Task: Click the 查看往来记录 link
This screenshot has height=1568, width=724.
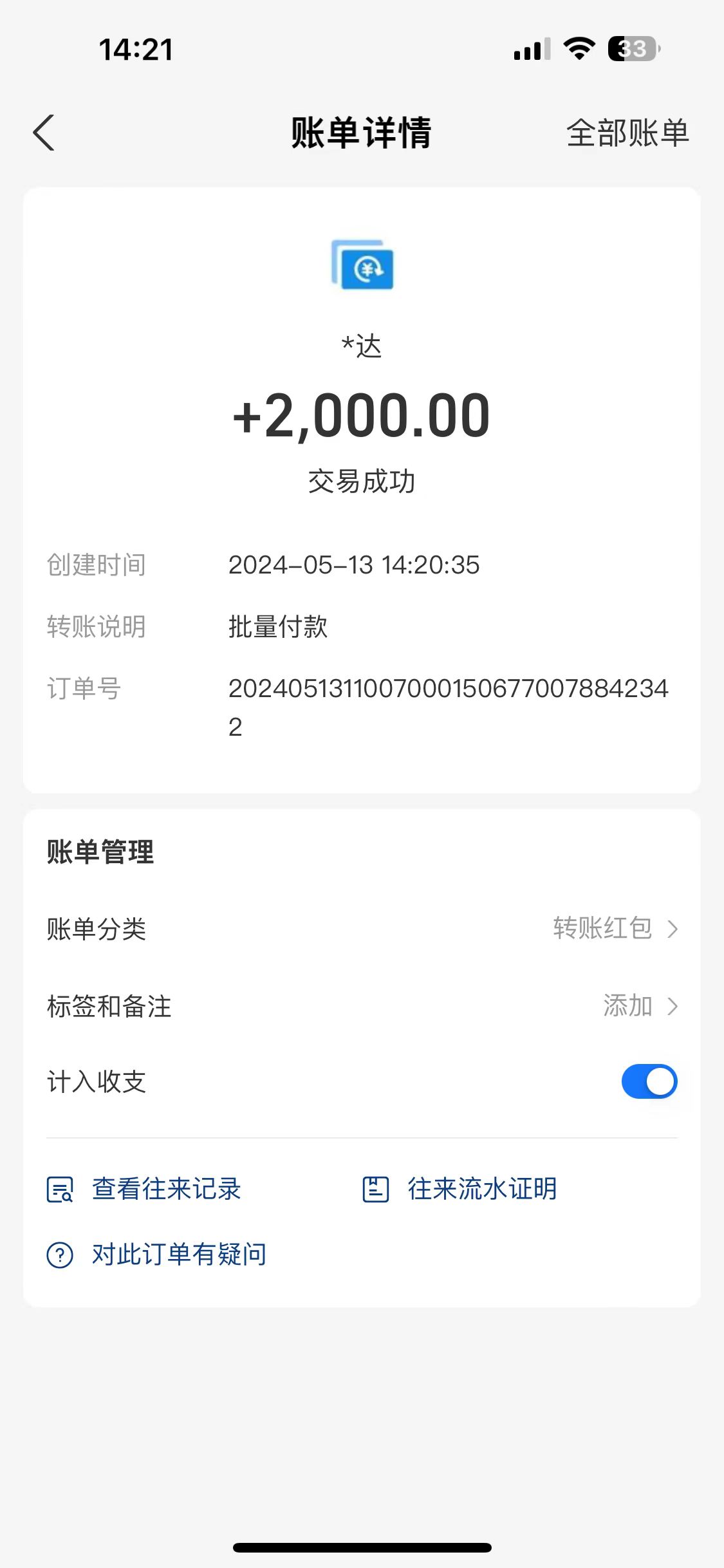Action: (x=166, y=1189)
